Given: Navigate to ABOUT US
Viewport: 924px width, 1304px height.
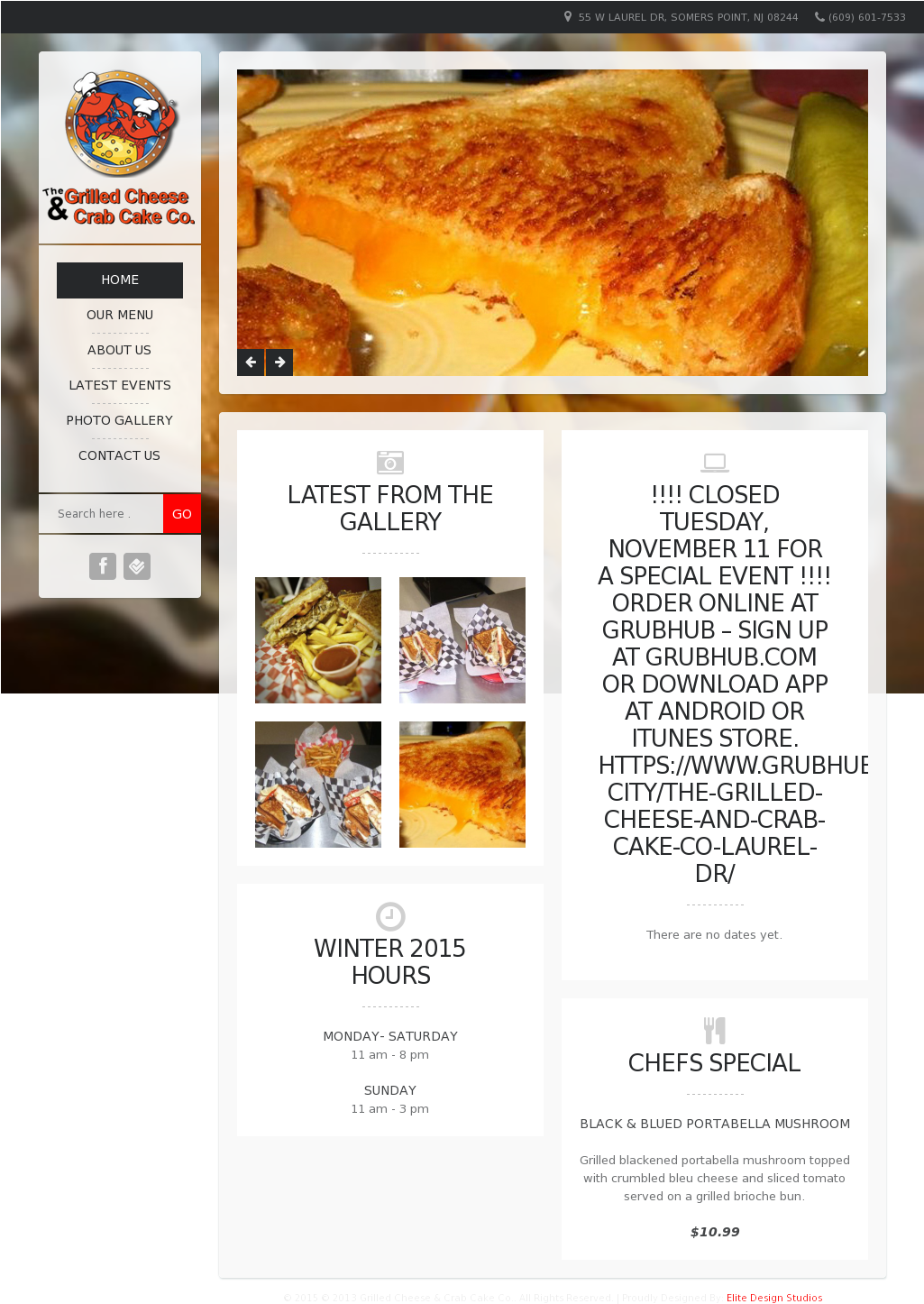Looking at the screenshot, I should click(119, 350).
